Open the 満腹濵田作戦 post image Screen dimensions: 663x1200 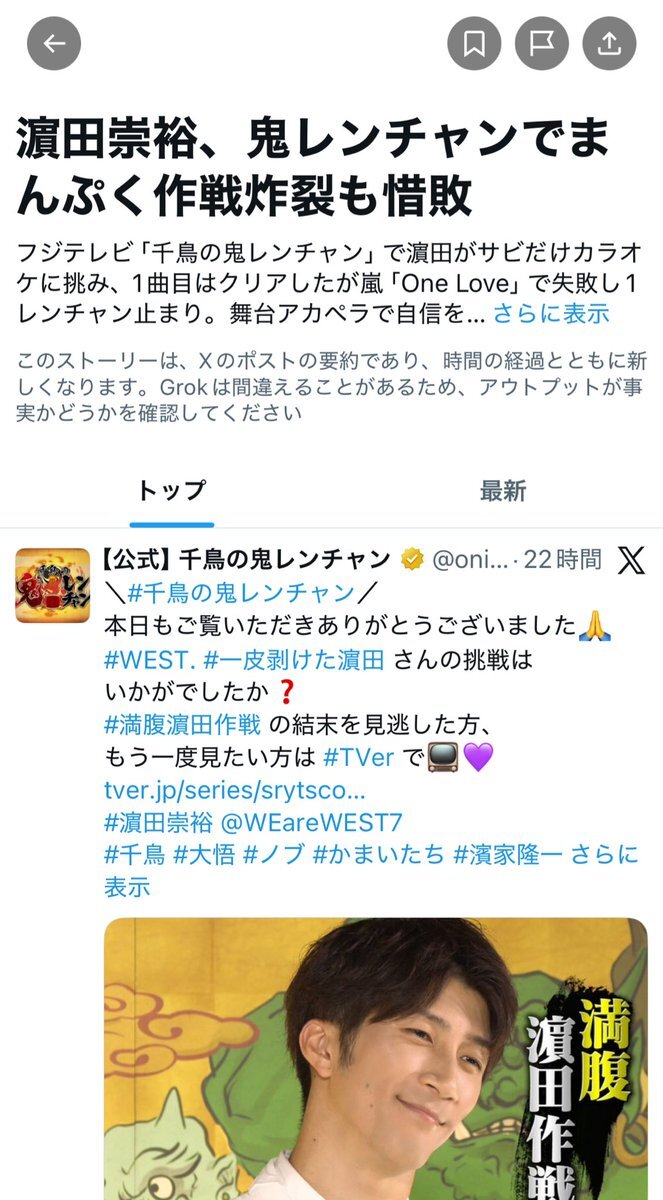[375, 1058]
